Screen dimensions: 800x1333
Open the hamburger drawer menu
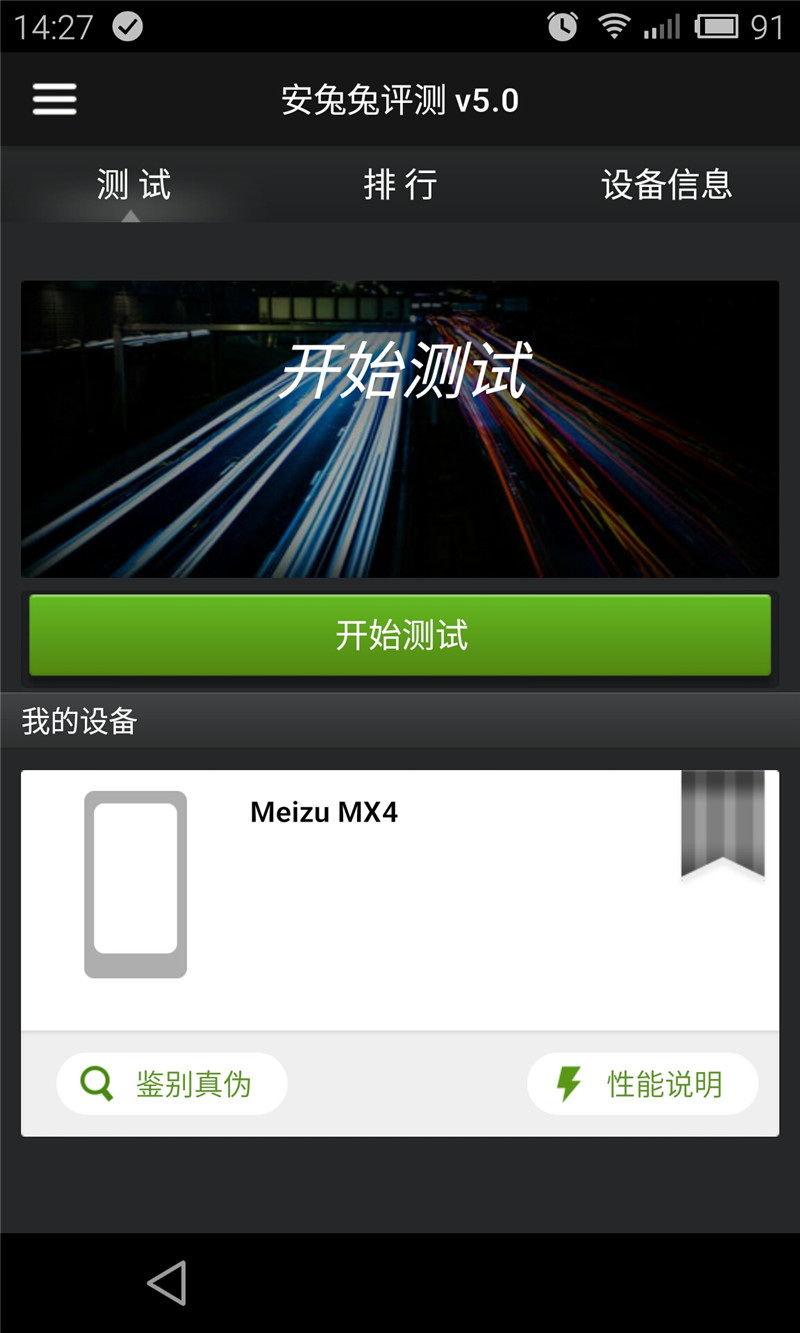click(x=54, y=99)
